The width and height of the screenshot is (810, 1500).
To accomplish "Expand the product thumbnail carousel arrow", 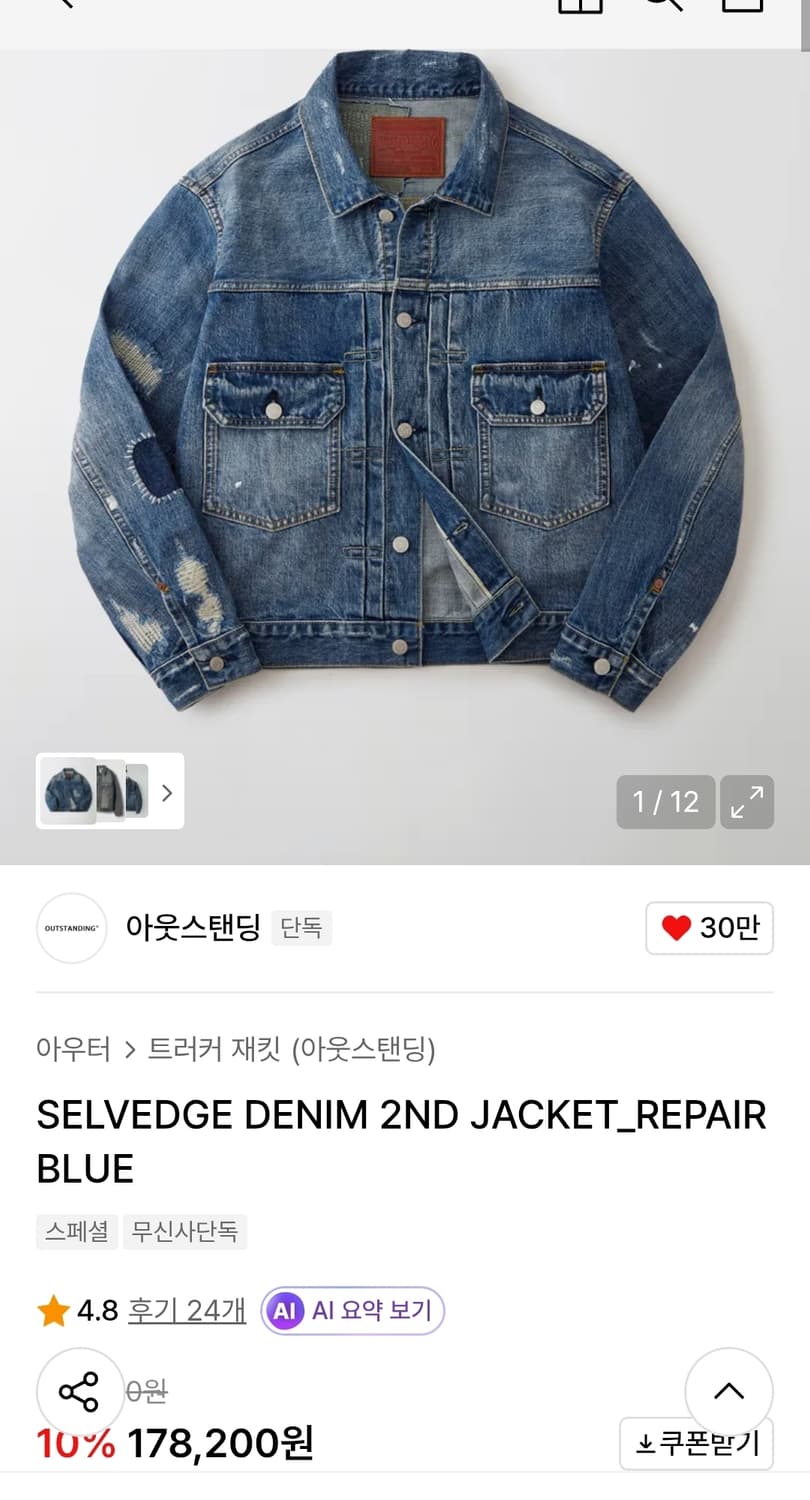I will 166,792.
